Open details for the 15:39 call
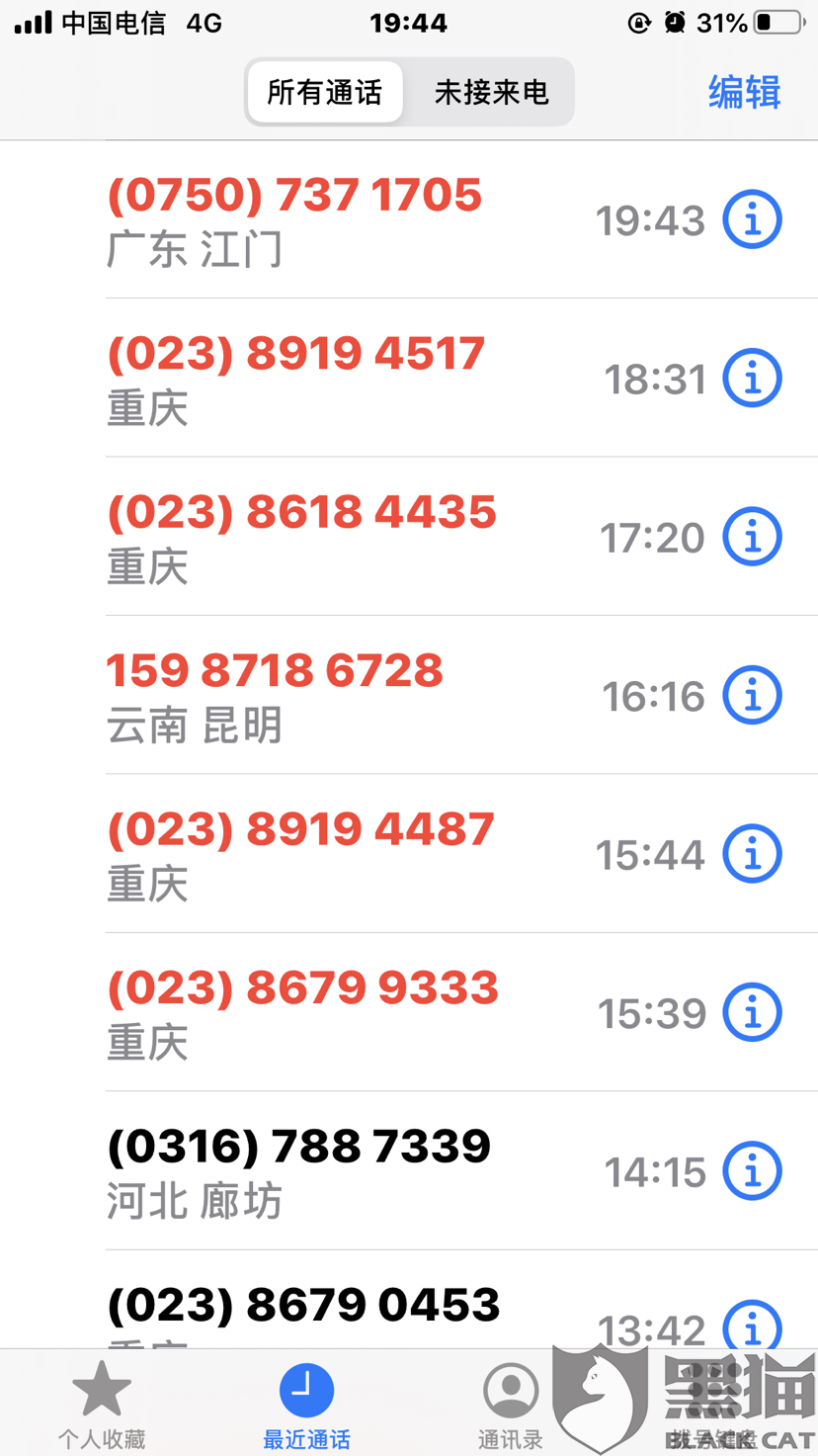This screenshot has height=1456, width=818. 752,1012
